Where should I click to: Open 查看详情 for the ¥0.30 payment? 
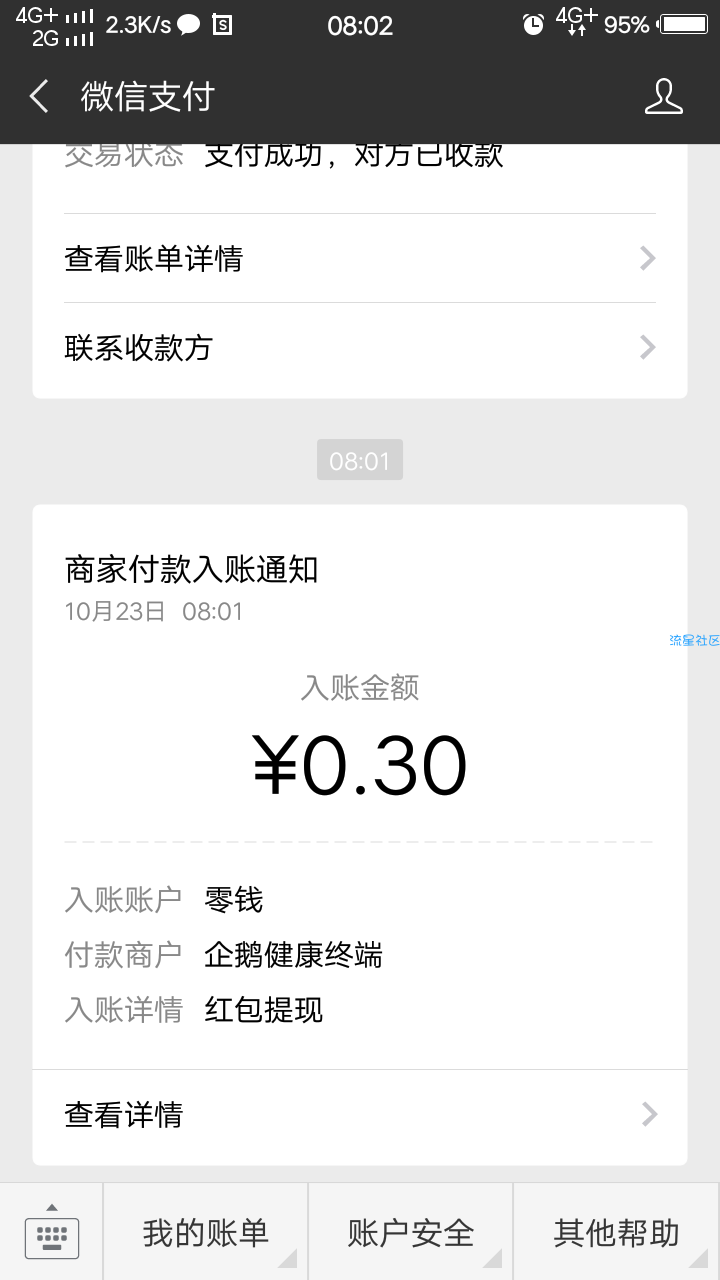click(x=360, y=1115)
